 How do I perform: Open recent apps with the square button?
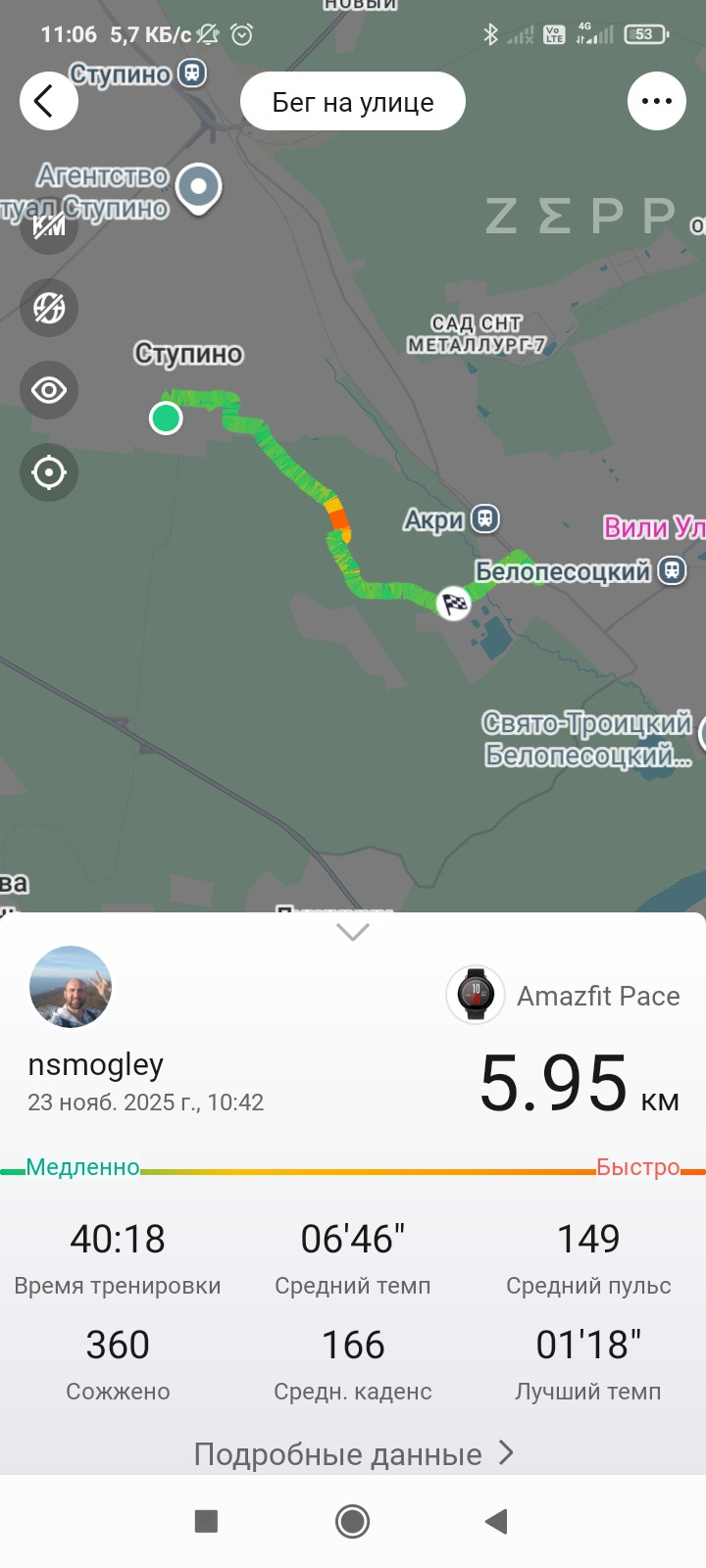click(x=206, y=1521)
